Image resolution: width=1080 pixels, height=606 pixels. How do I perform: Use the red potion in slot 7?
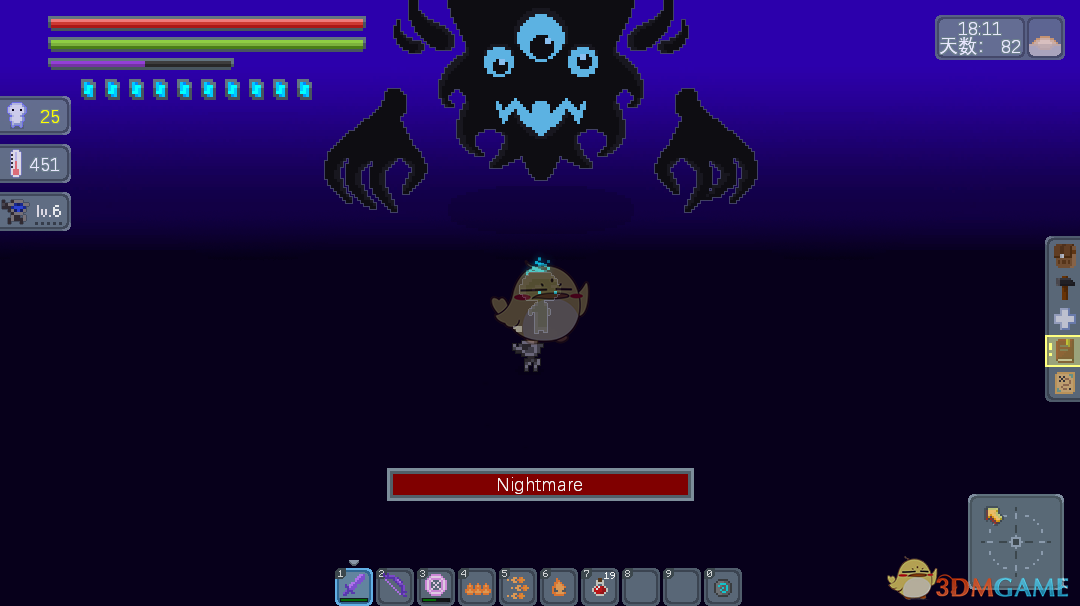coord(600,587)
